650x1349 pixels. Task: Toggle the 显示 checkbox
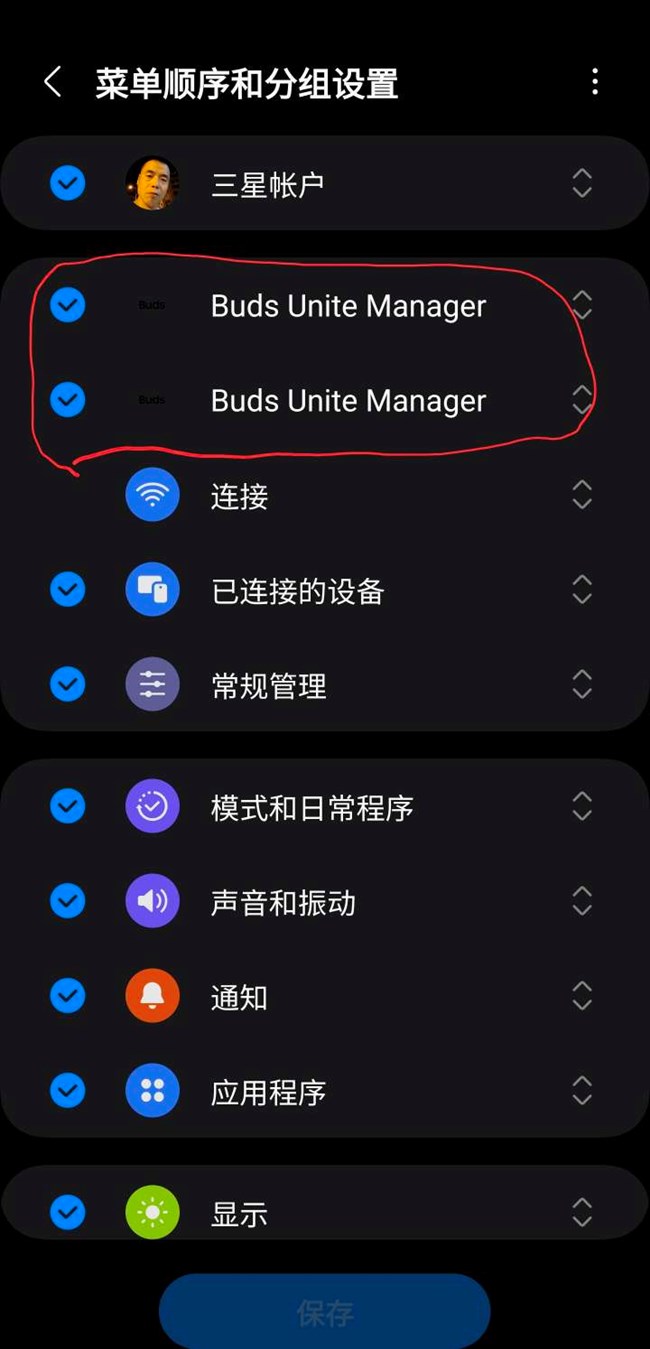[68, 1213]
